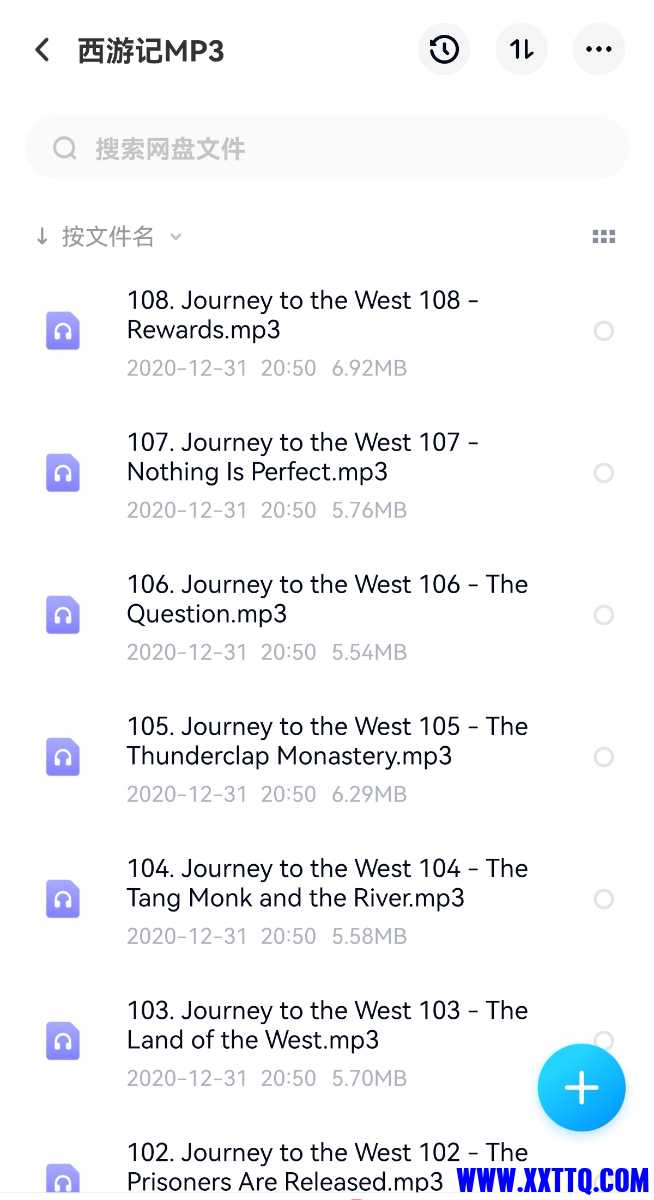Select the checkbox for 106 The Question
Screen dimensions: 654x1200
(603, 615)
